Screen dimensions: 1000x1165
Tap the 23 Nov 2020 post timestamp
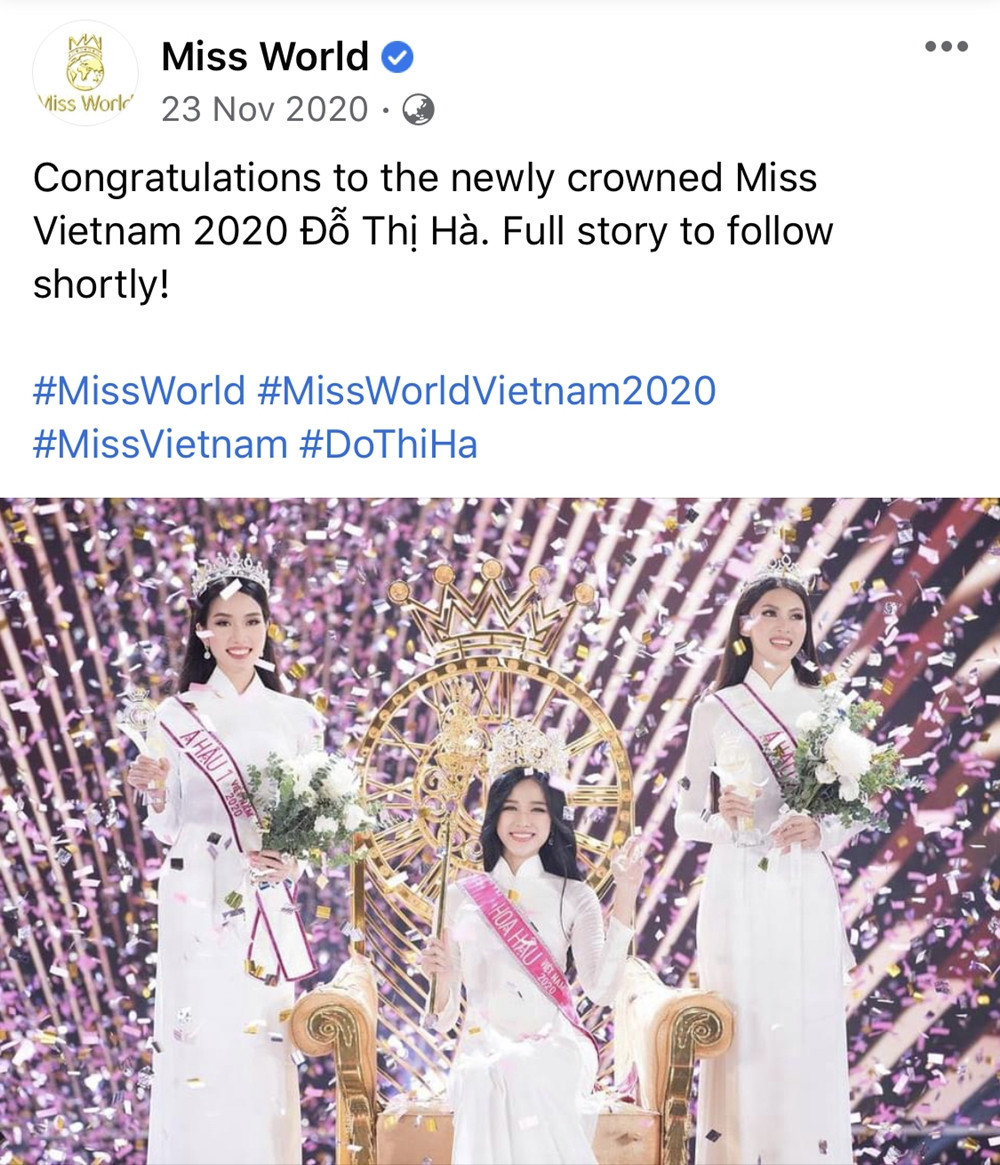265,109
